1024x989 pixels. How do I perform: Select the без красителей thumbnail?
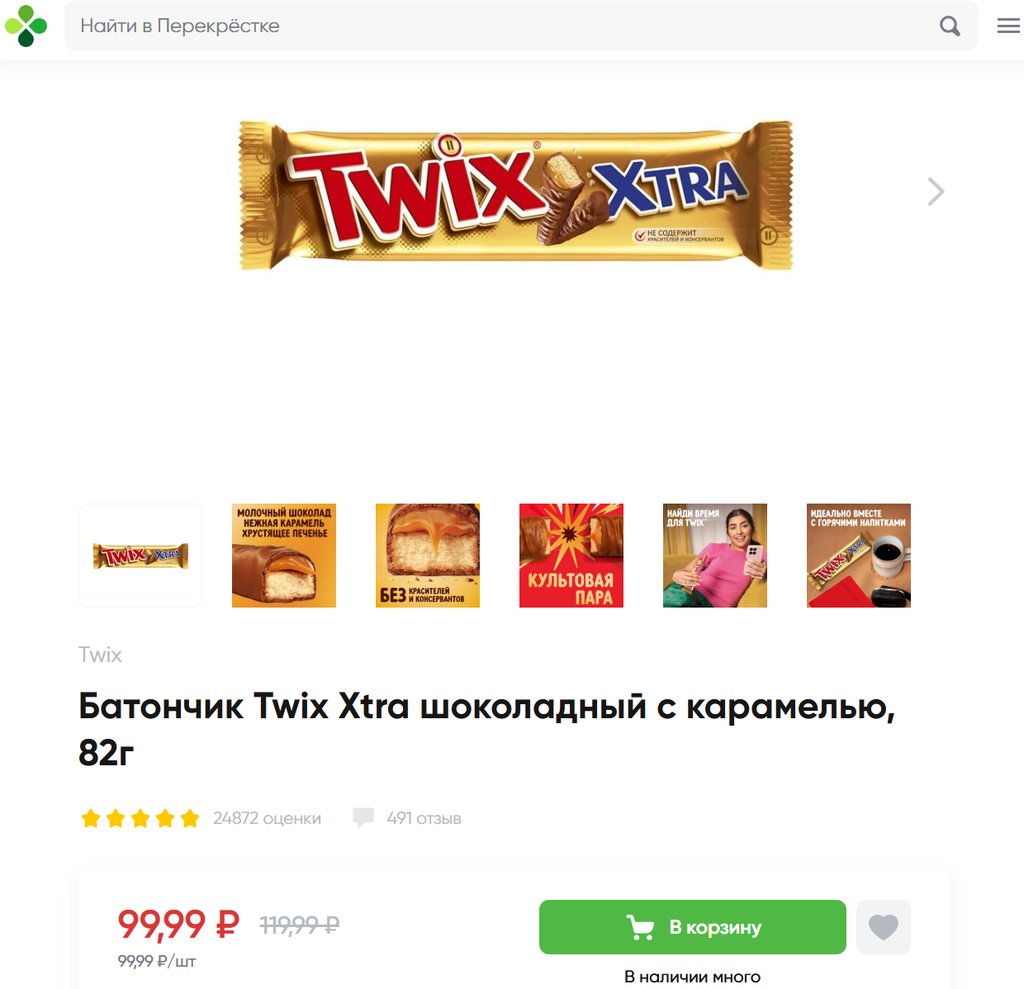coord(428,555)
